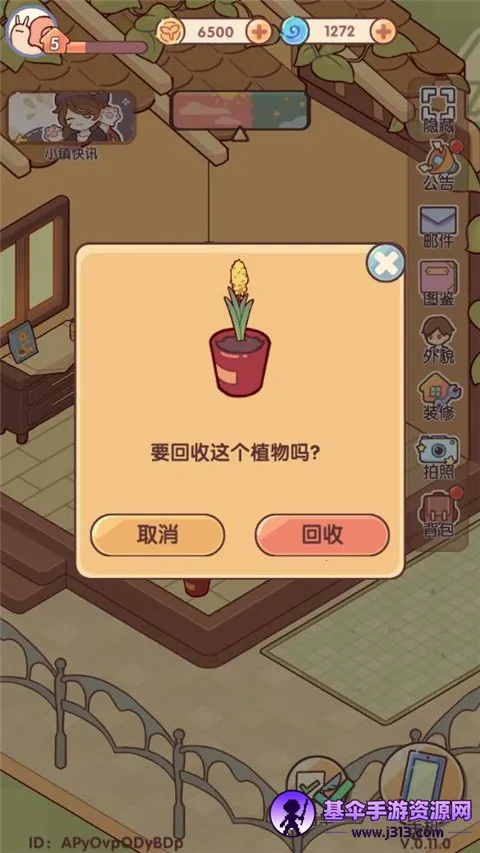This screenshot has height=853, width=480.
Task: Expand the day-night time banner
Action: pos(240,112)
